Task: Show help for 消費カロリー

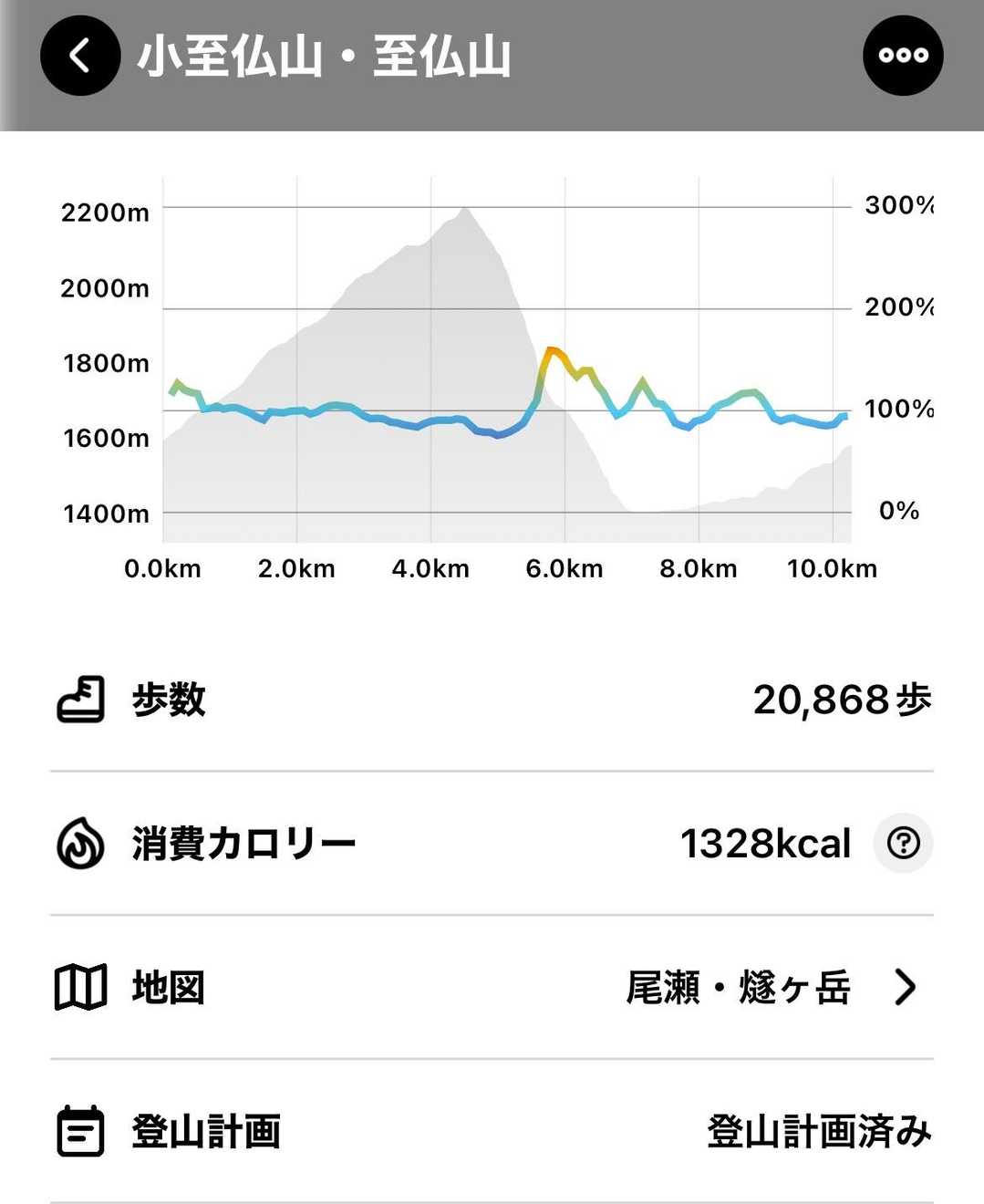Action: [903, 843]
